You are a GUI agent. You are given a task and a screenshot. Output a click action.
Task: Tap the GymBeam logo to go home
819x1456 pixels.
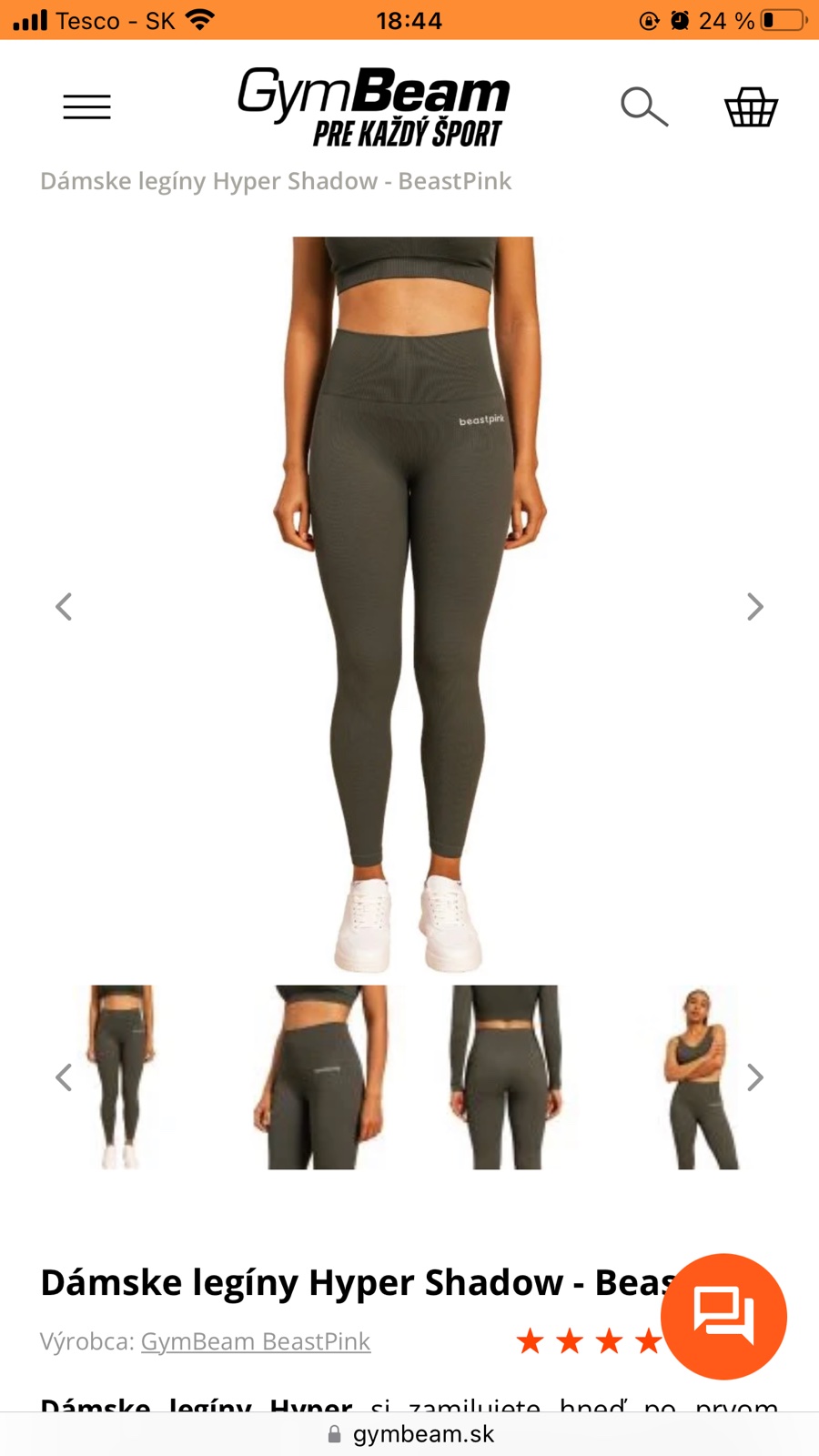click(x=373, y=106)
